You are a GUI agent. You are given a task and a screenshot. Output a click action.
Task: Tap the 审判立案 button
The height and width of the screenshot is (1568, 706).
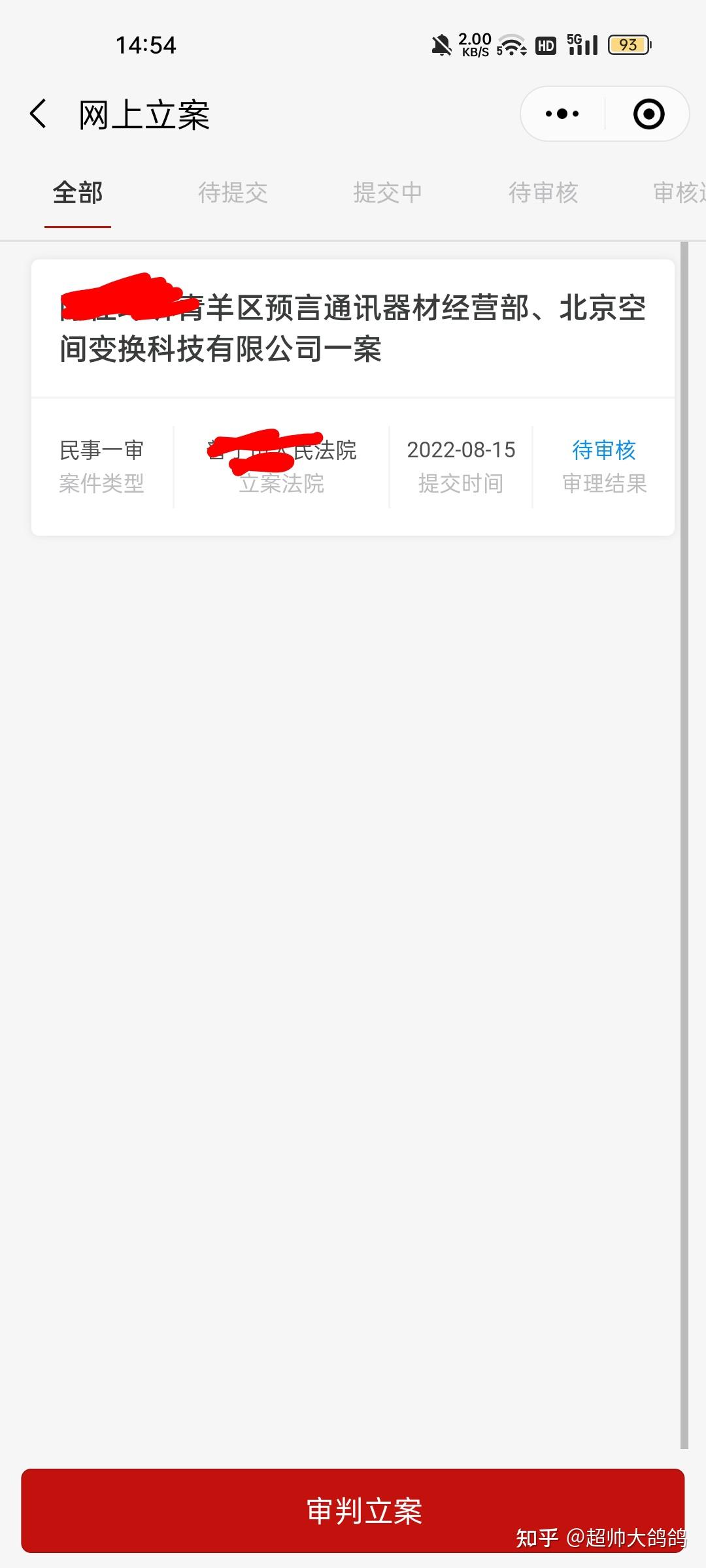point(352,1511)
